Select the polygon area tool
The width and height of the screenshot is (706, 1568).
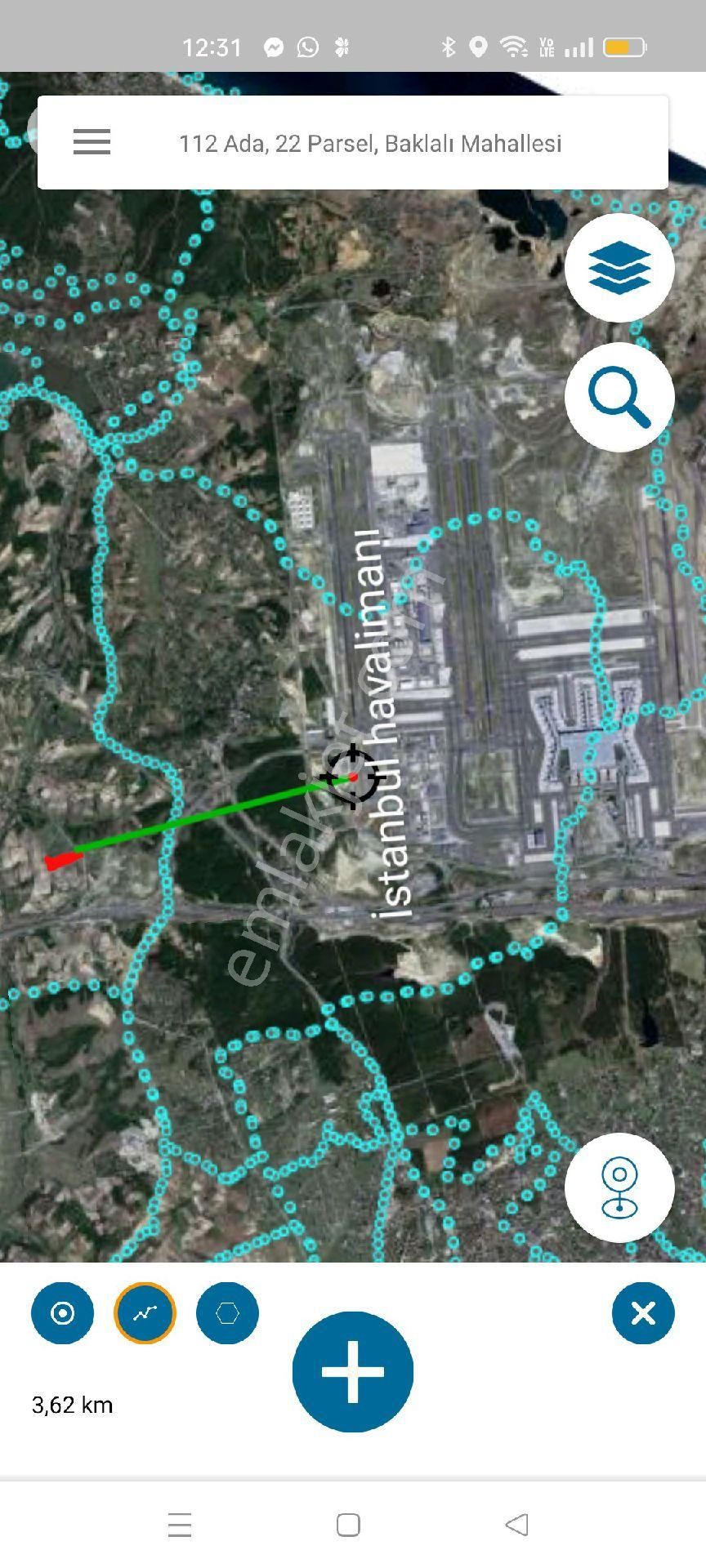[227, 1313]
